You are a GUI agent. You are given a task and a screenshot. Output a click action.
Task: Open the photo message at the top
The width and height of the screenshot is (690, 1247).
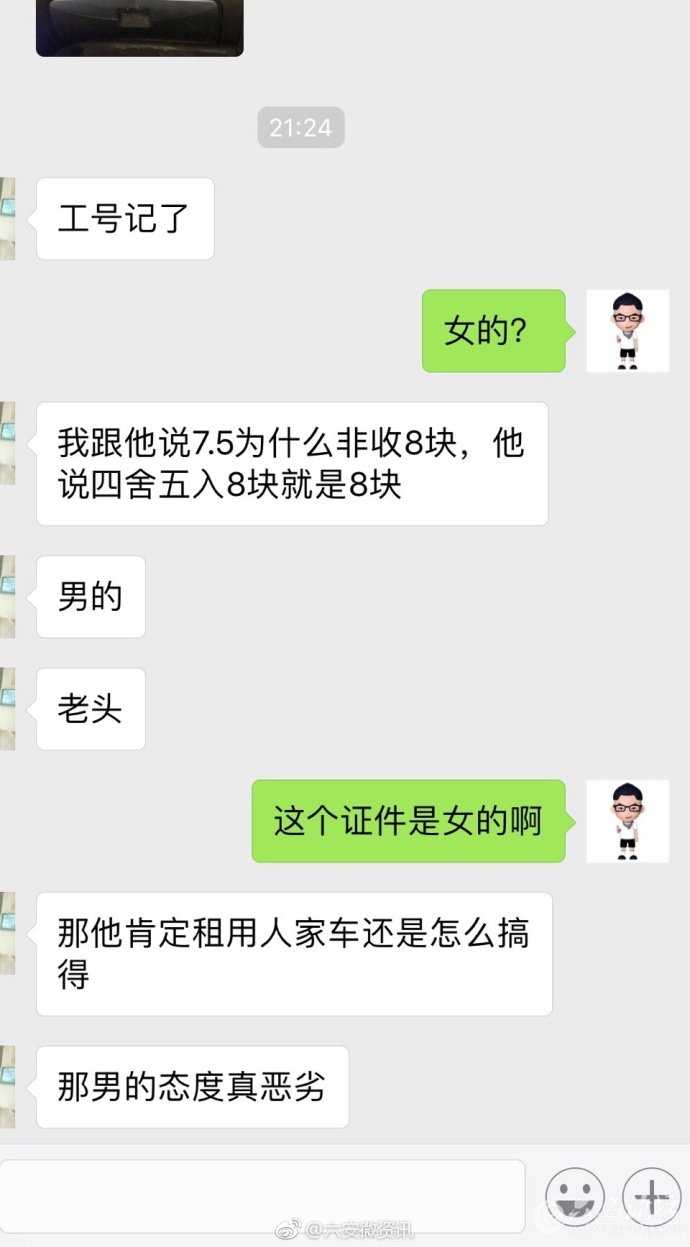point(139,27)
